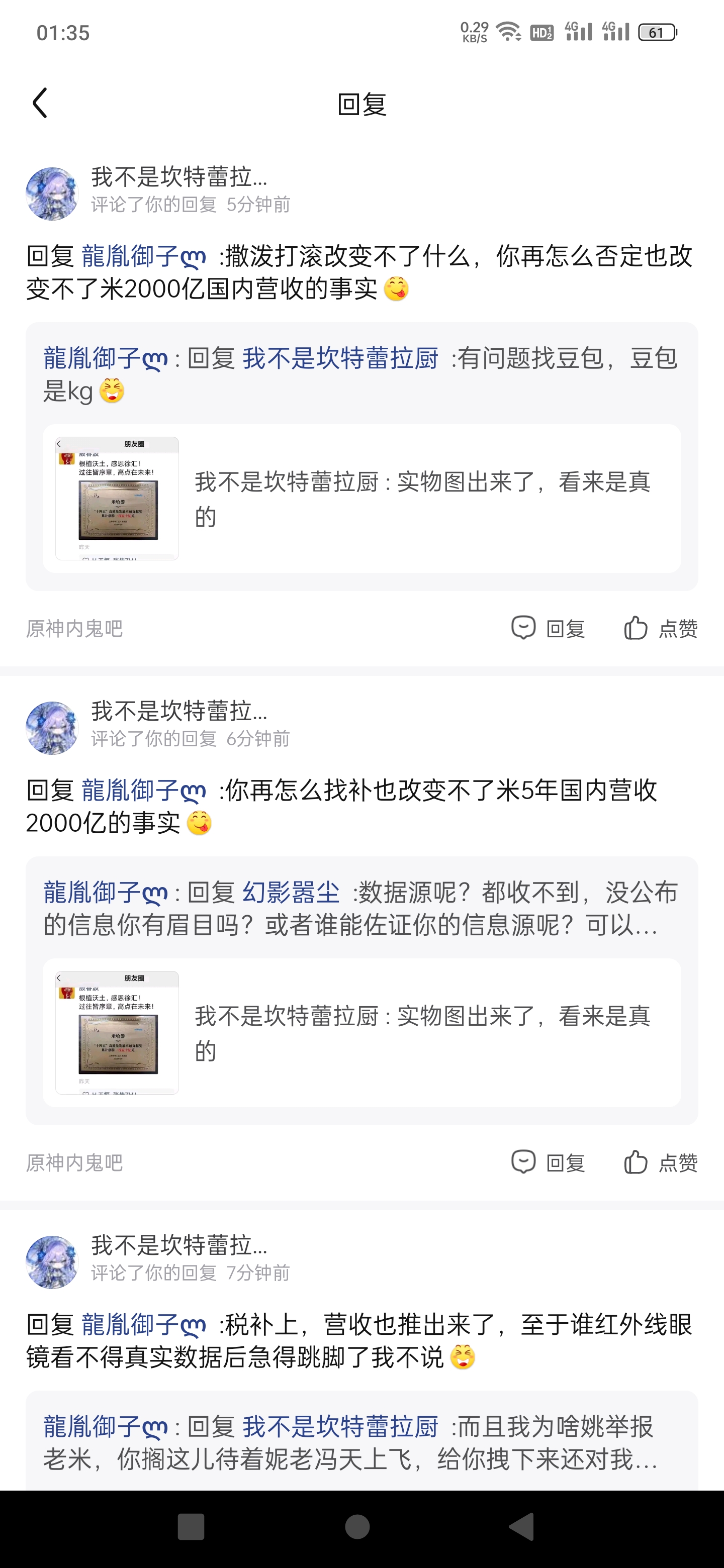Open commenter avatar on the 7分钟前 reply
The height and width of the screenshot is (1568, 724).
tap(52, 1262)
